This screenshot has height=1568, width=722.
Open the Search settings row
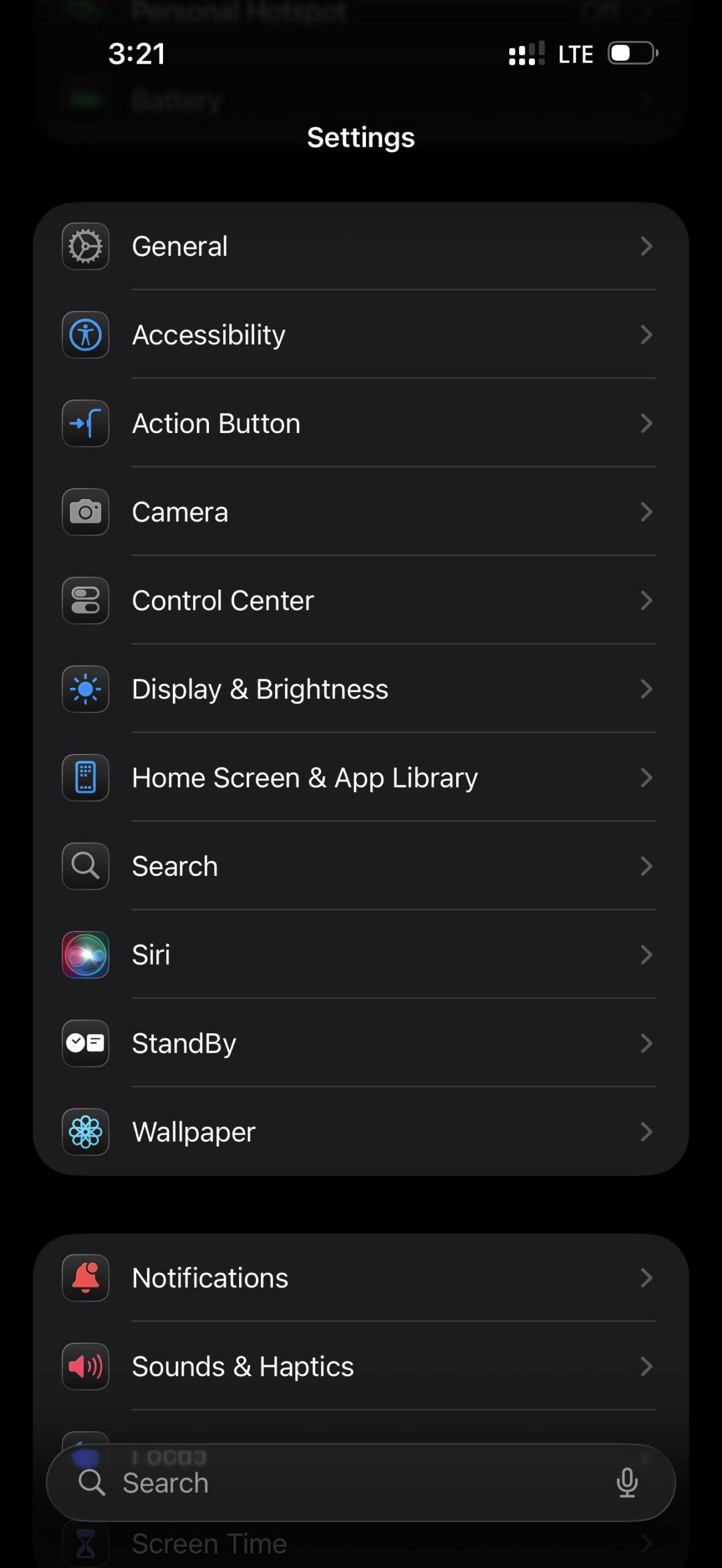point(360,866)
